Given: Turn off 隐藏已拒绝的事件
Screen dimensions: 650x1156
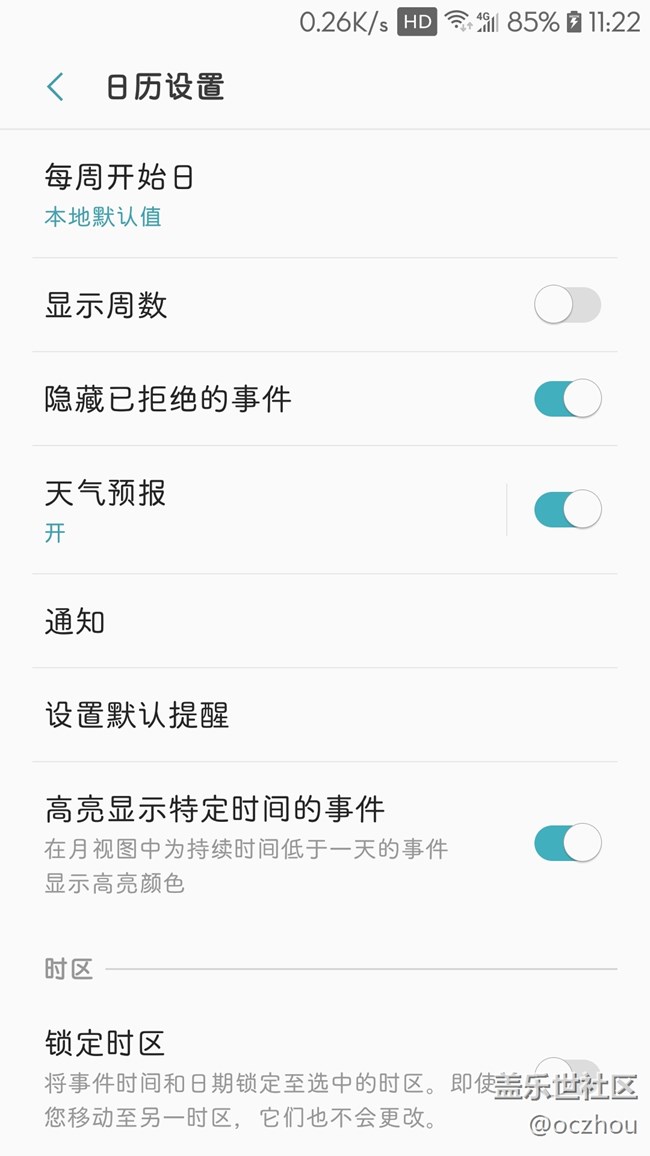Looking at the screenshot, I should pos(567,399).
